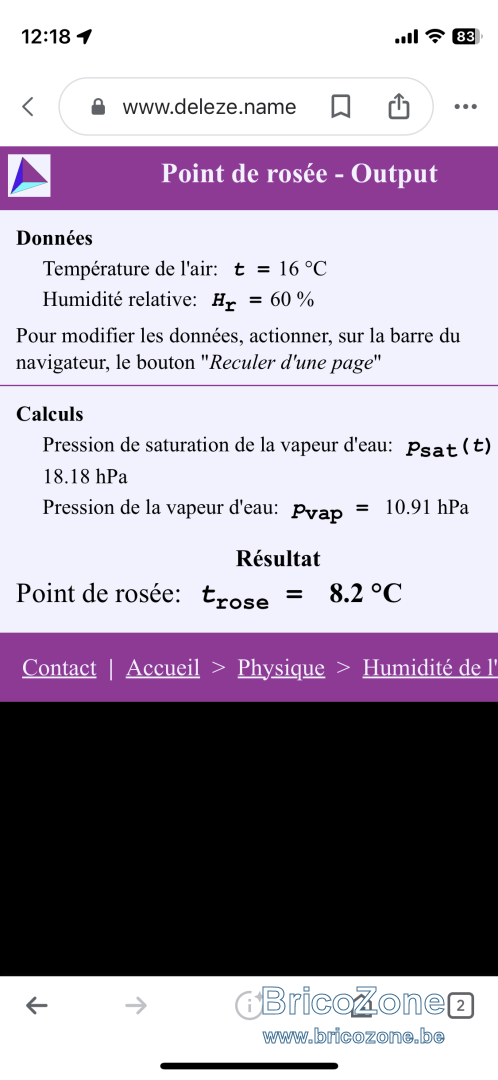The image size is (498, 1080).
Task: Tap the back chevron beside the address bar
Action: [28, 107]
